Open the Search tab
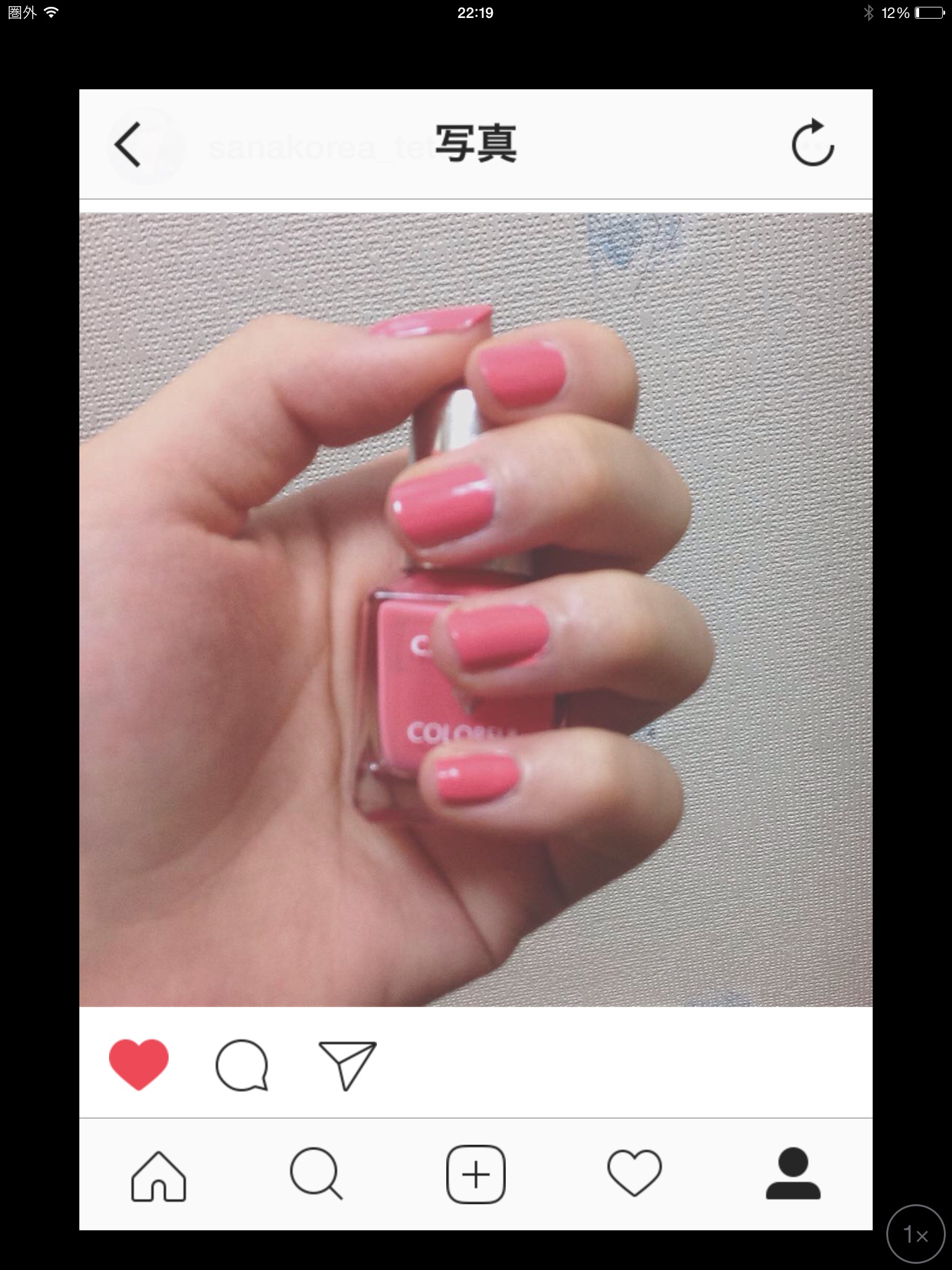 point(316,1174)
